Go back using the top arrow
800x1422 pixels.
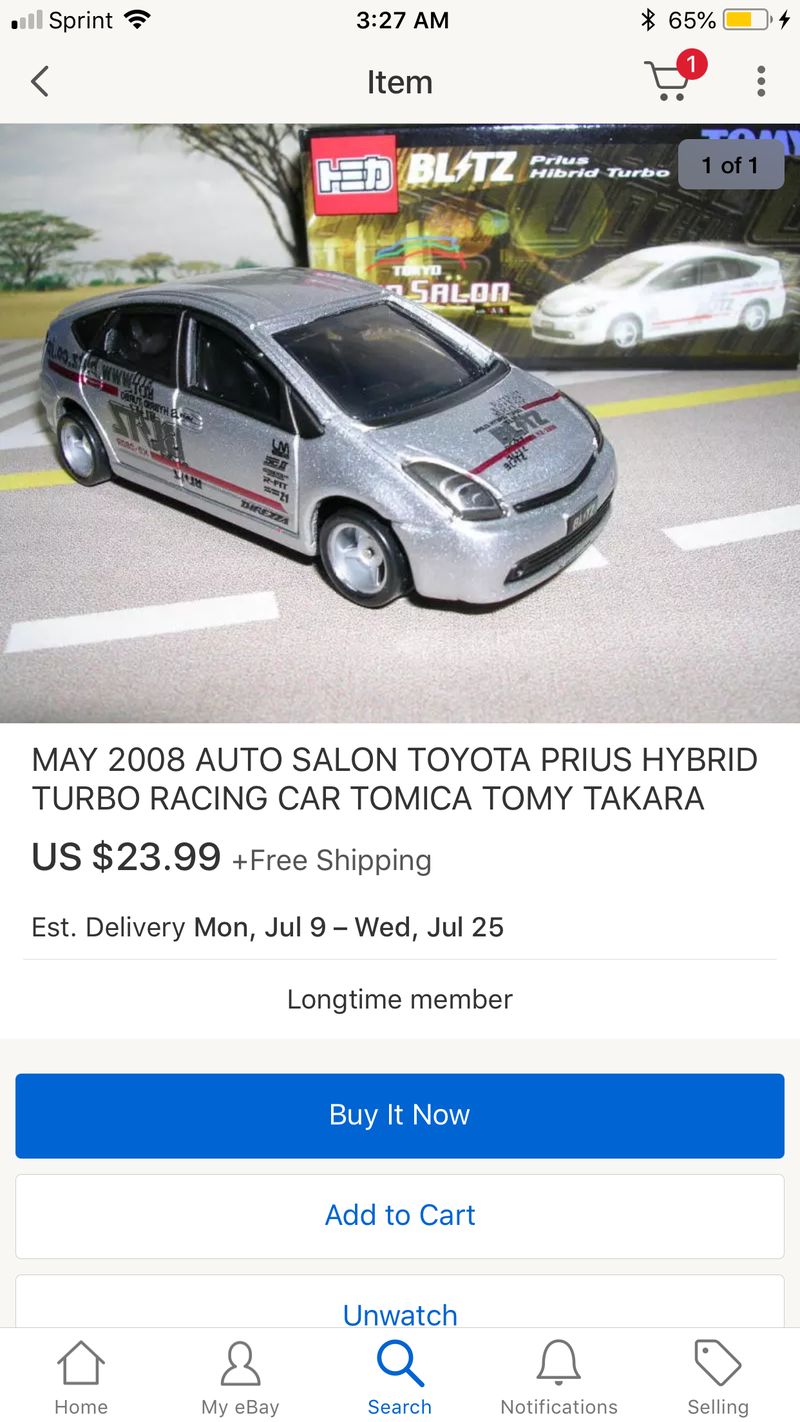[x=40, y=81]
